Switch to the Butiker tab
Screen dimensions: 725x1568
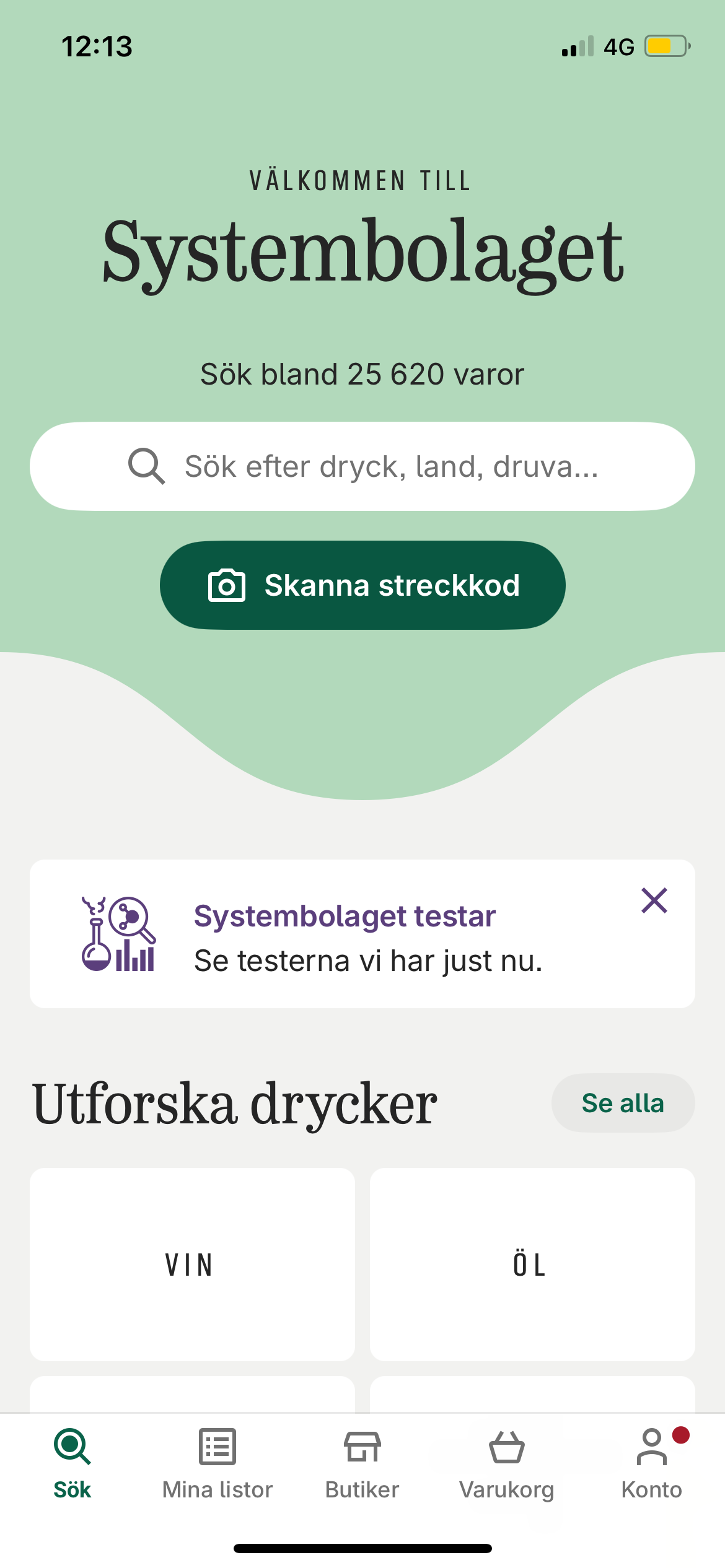362,1463
